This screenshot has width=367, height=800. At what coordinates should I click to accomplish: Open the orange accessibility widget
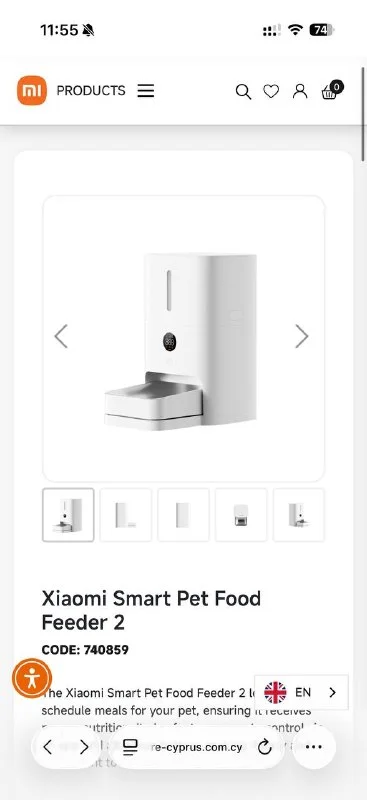(32, 679)
